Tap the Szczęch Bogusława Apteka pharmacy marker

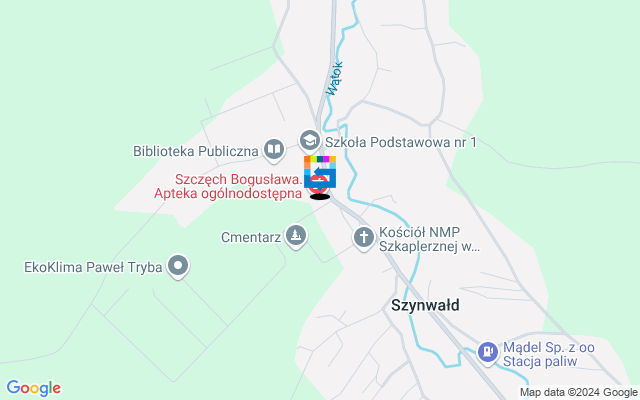318,184
